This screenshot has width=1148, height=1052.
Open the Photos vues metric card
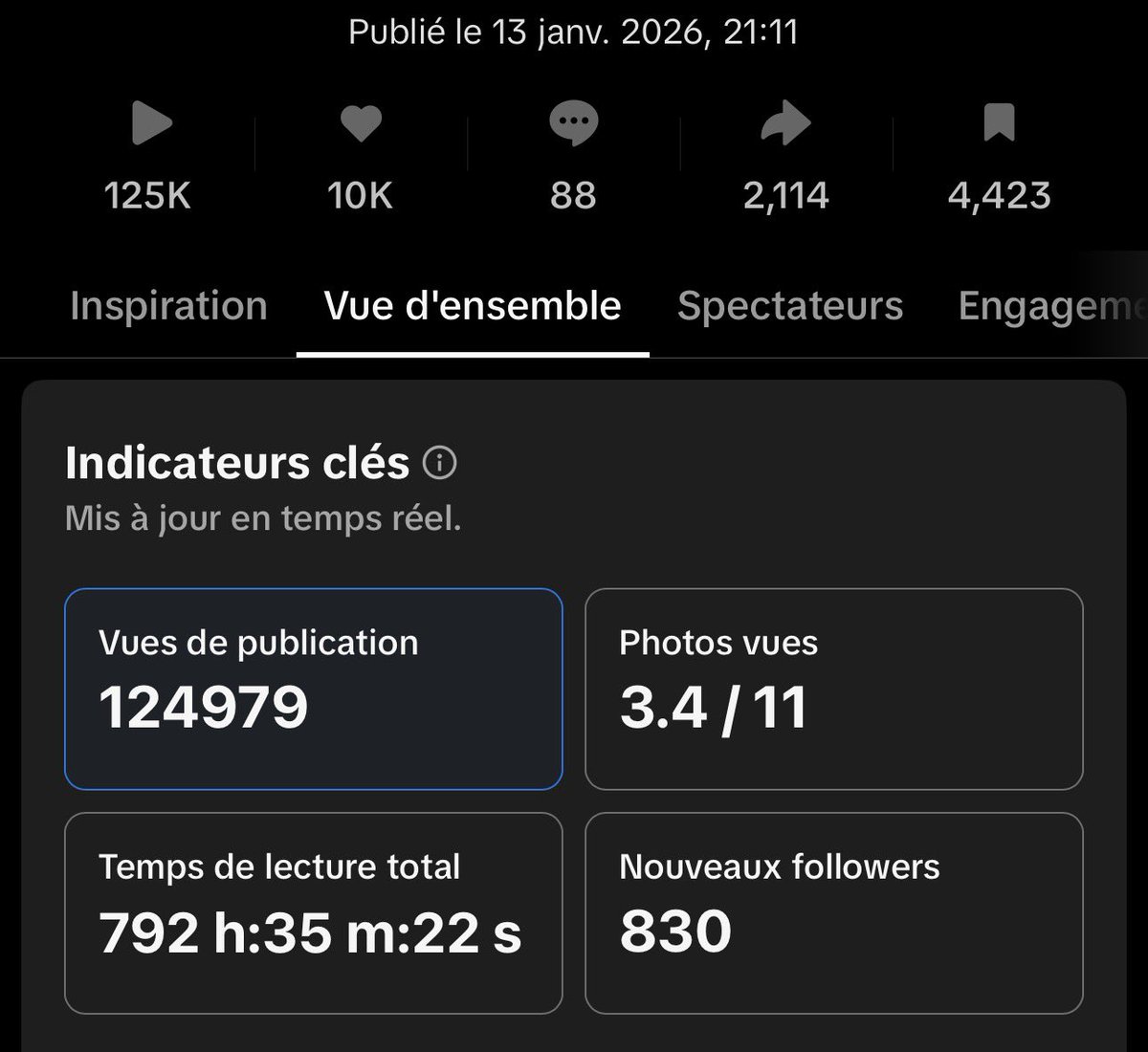[834, 689]
